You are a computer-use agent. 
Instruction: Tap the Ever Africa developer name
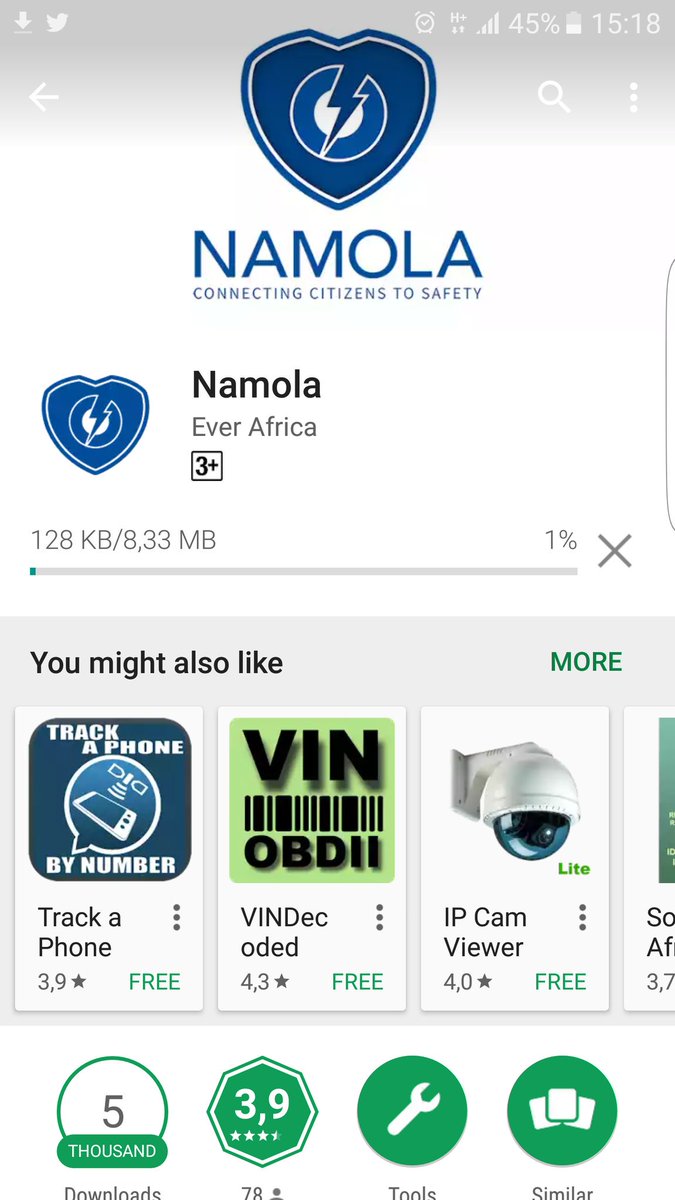tap(254, 427)
